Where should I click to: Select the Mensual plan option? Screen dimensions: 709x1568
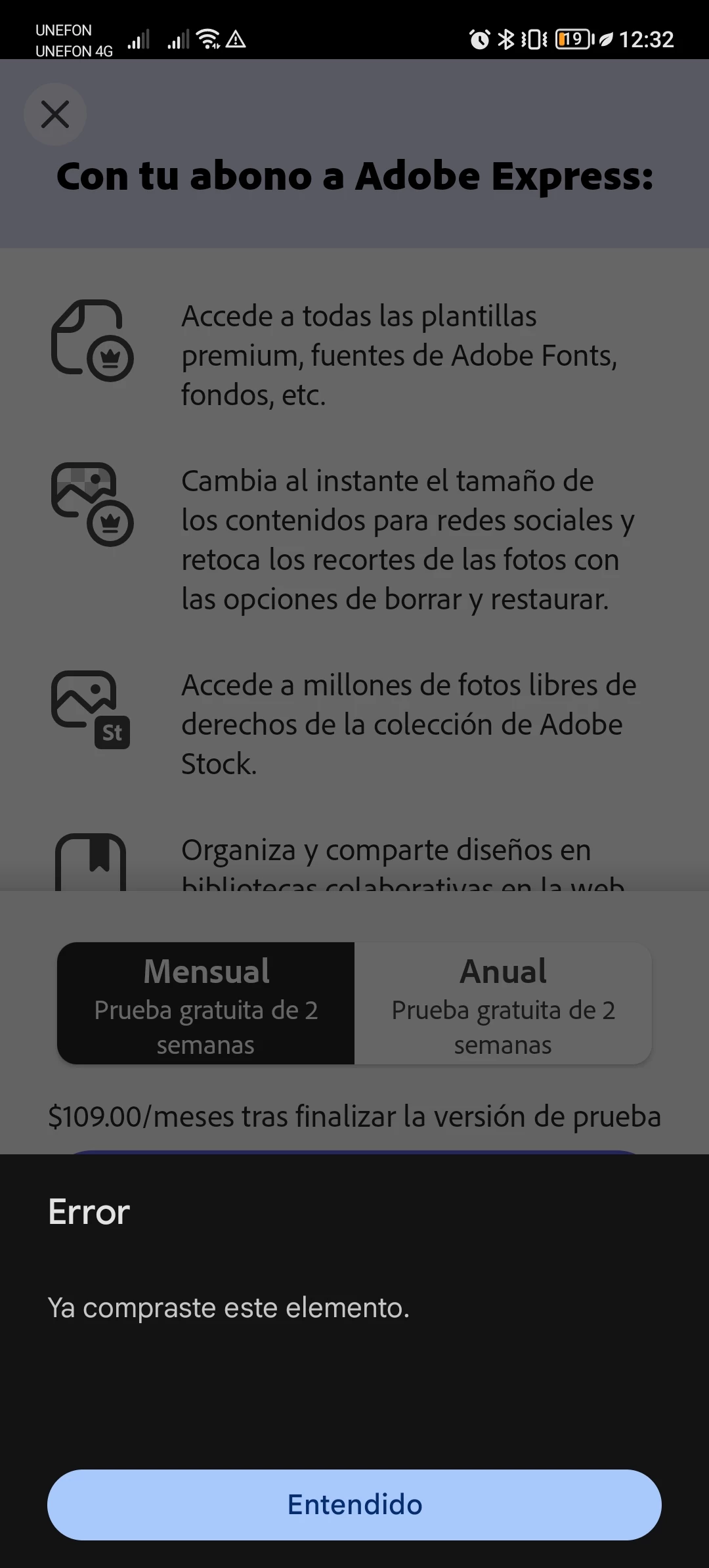click(x=206, y=1003)
